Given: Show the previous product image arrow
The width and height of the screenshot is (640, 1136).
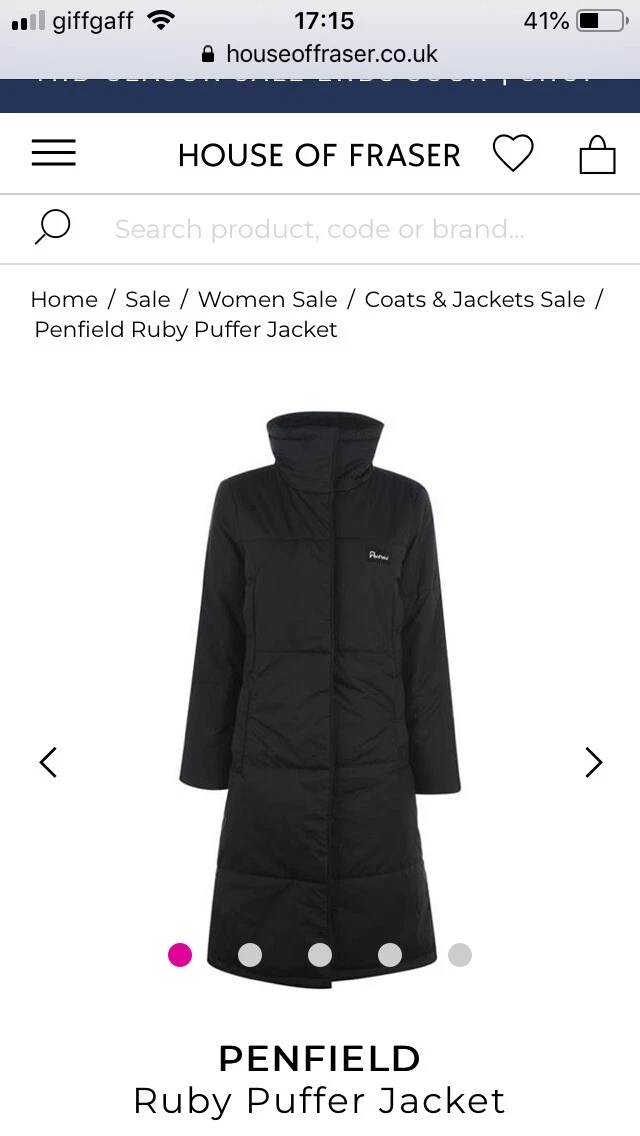Looking at the screenshot, I should pyautogui.click(x=48, y=763).
